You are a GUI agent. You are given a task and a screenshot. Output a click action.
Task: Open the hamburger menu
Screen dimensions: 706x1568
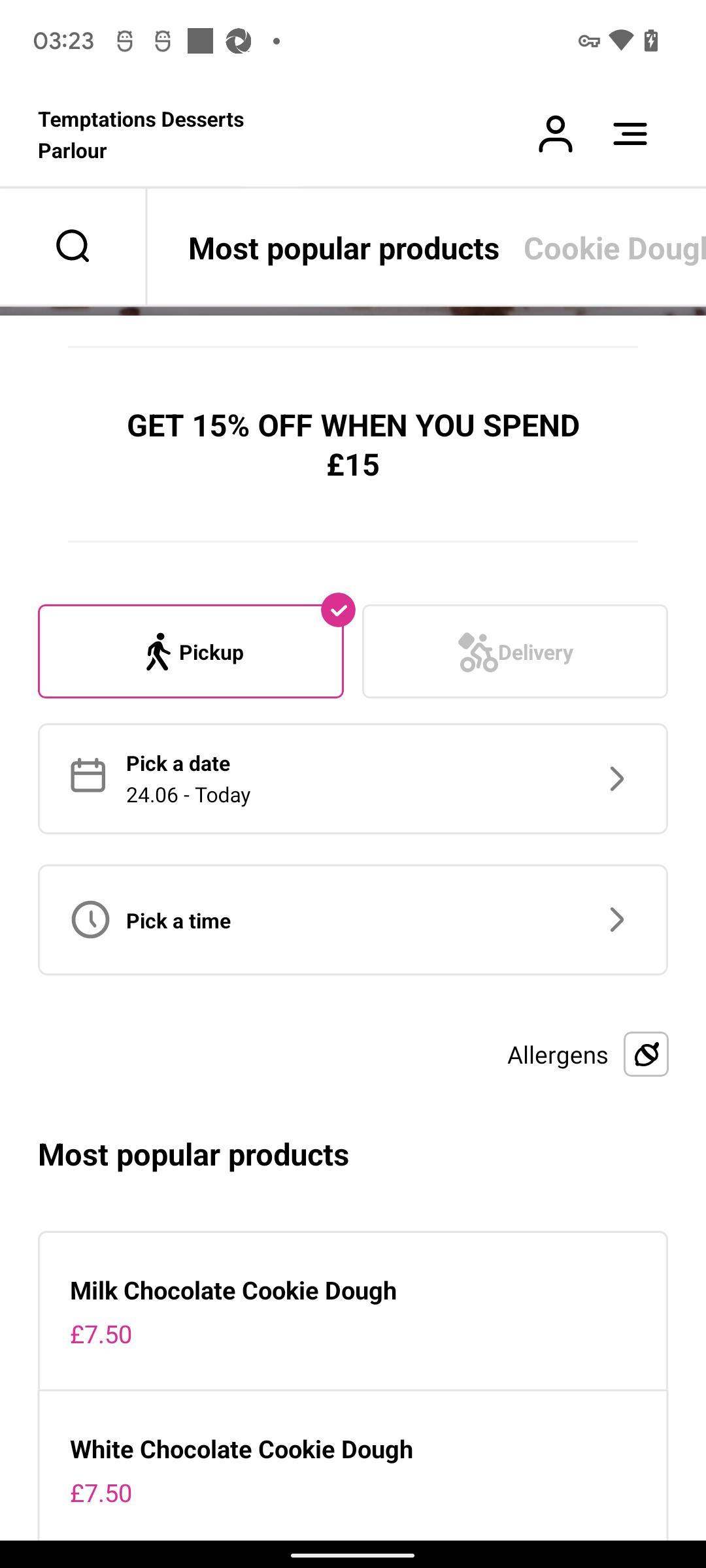point(630,134)
